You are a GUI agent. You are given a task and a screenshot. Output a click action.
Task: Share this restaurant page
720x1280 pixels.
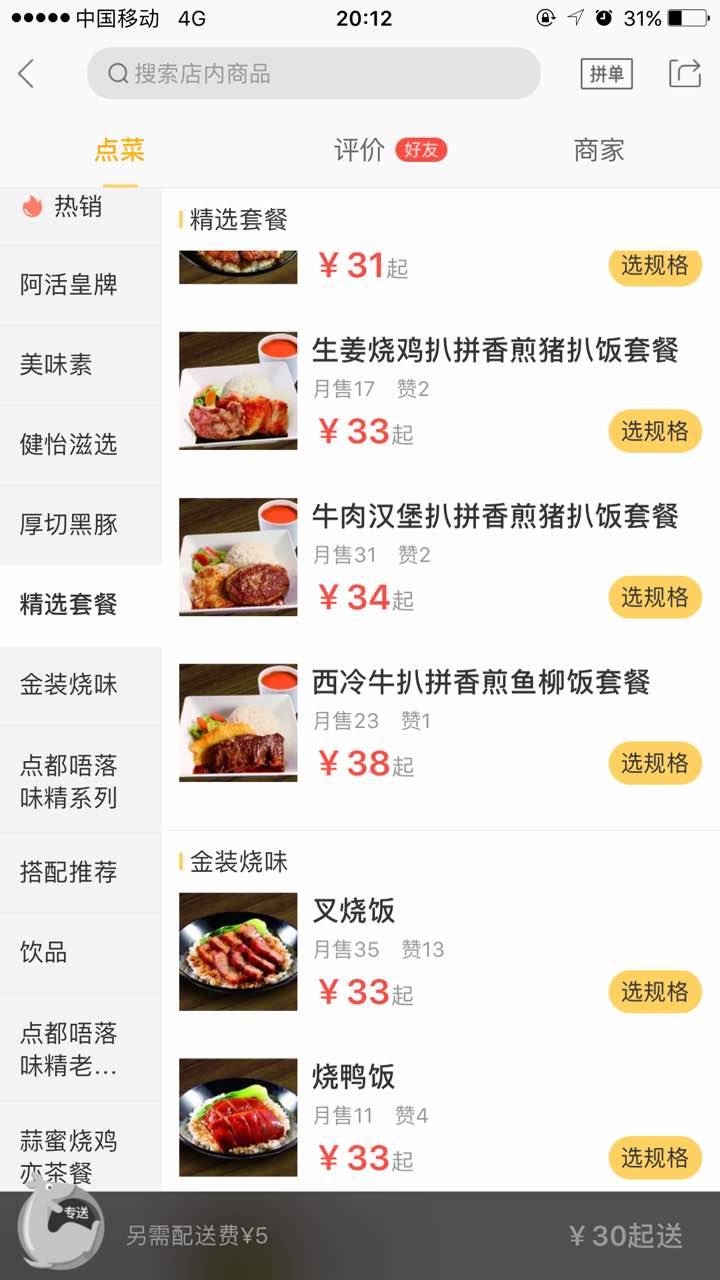[685, 73]
